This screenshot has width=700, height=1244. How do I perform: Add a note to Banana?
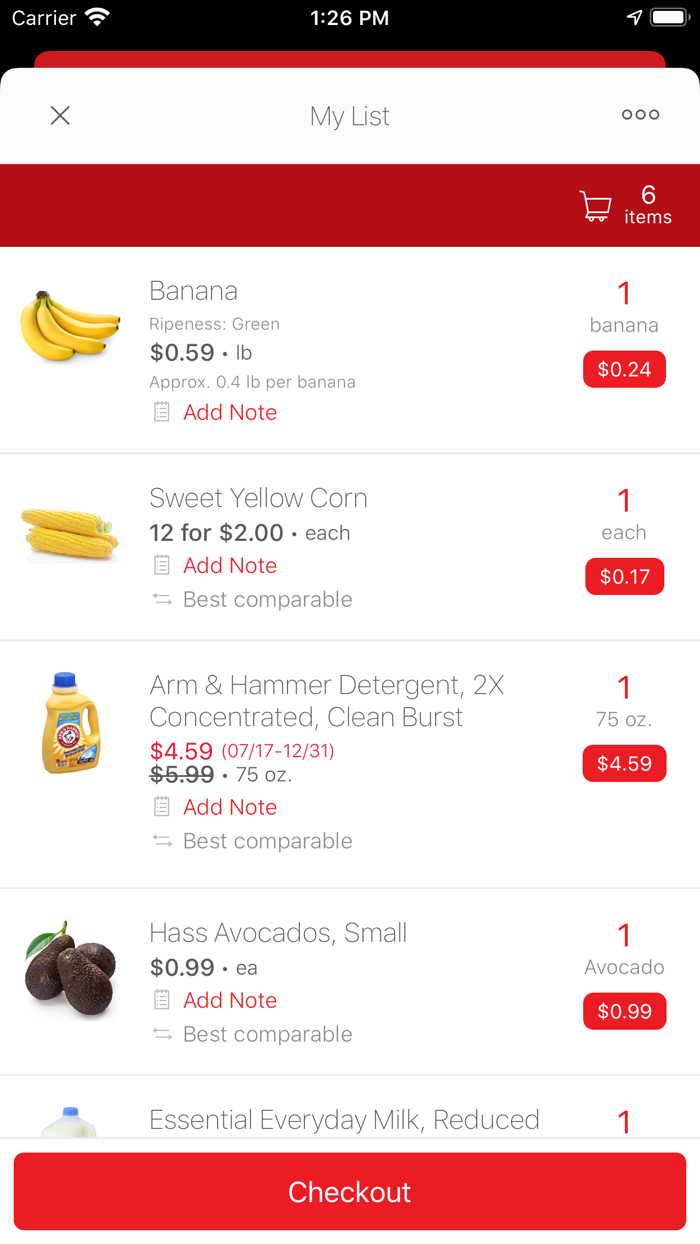[229, 412]
